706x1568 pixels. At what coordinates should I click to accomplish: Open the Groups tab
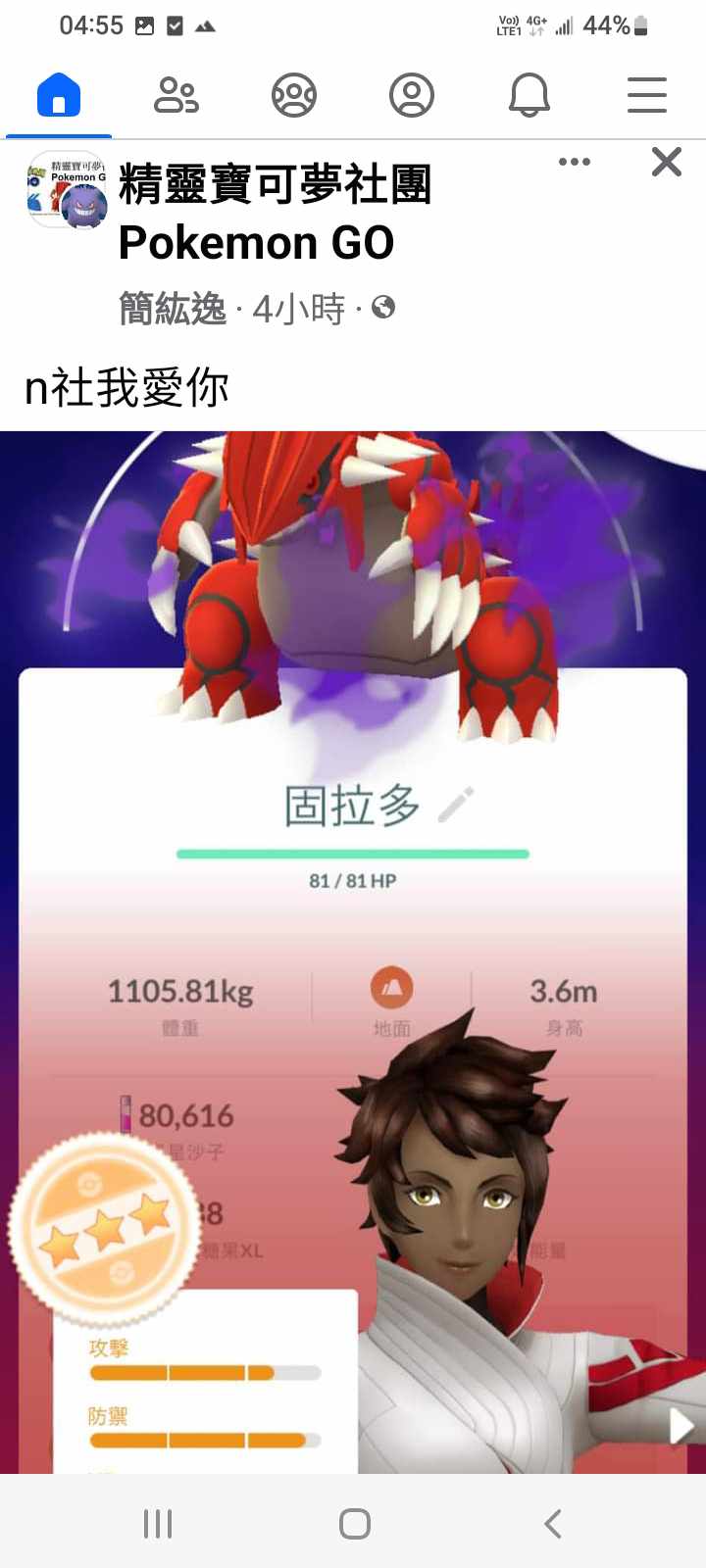294,96
